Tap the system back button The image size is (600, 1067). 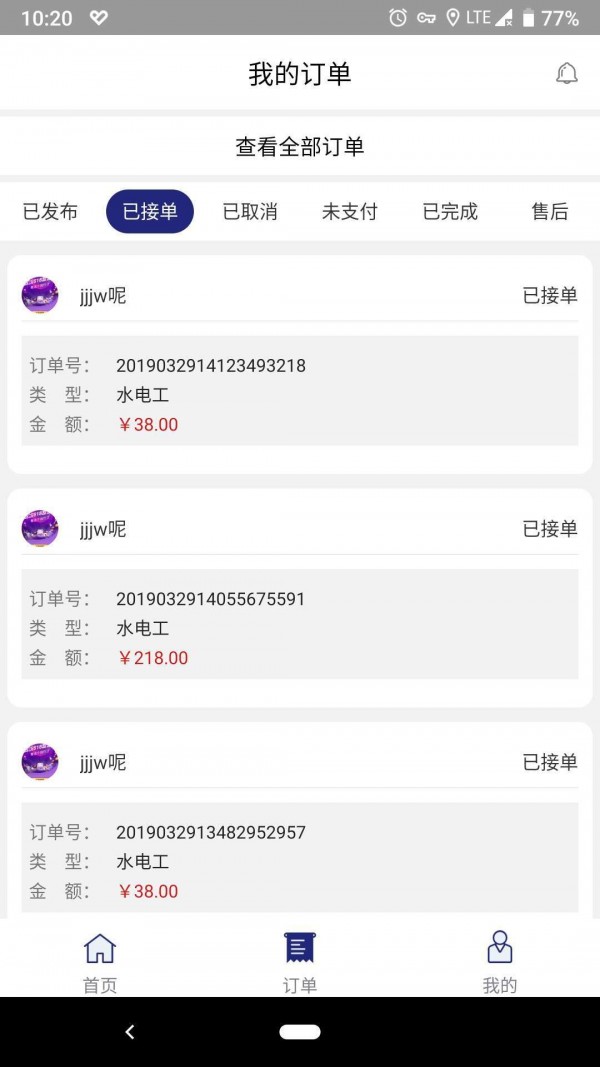pos(129,1032)
